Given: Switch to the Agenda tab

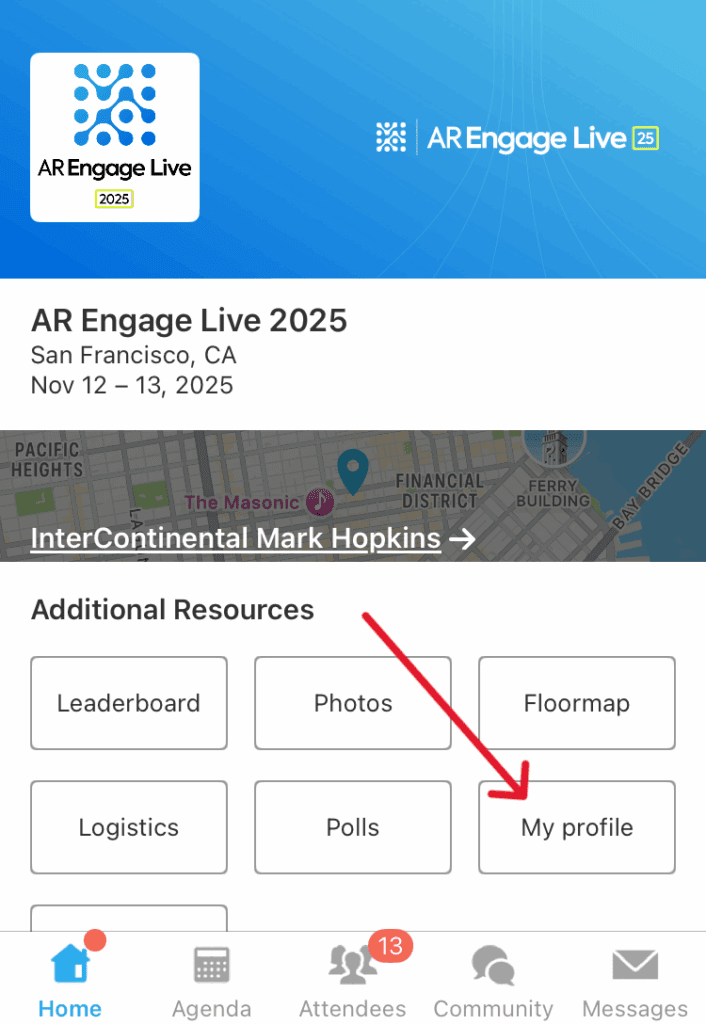Looking at the screenshot, I should [x=211, y=982].
